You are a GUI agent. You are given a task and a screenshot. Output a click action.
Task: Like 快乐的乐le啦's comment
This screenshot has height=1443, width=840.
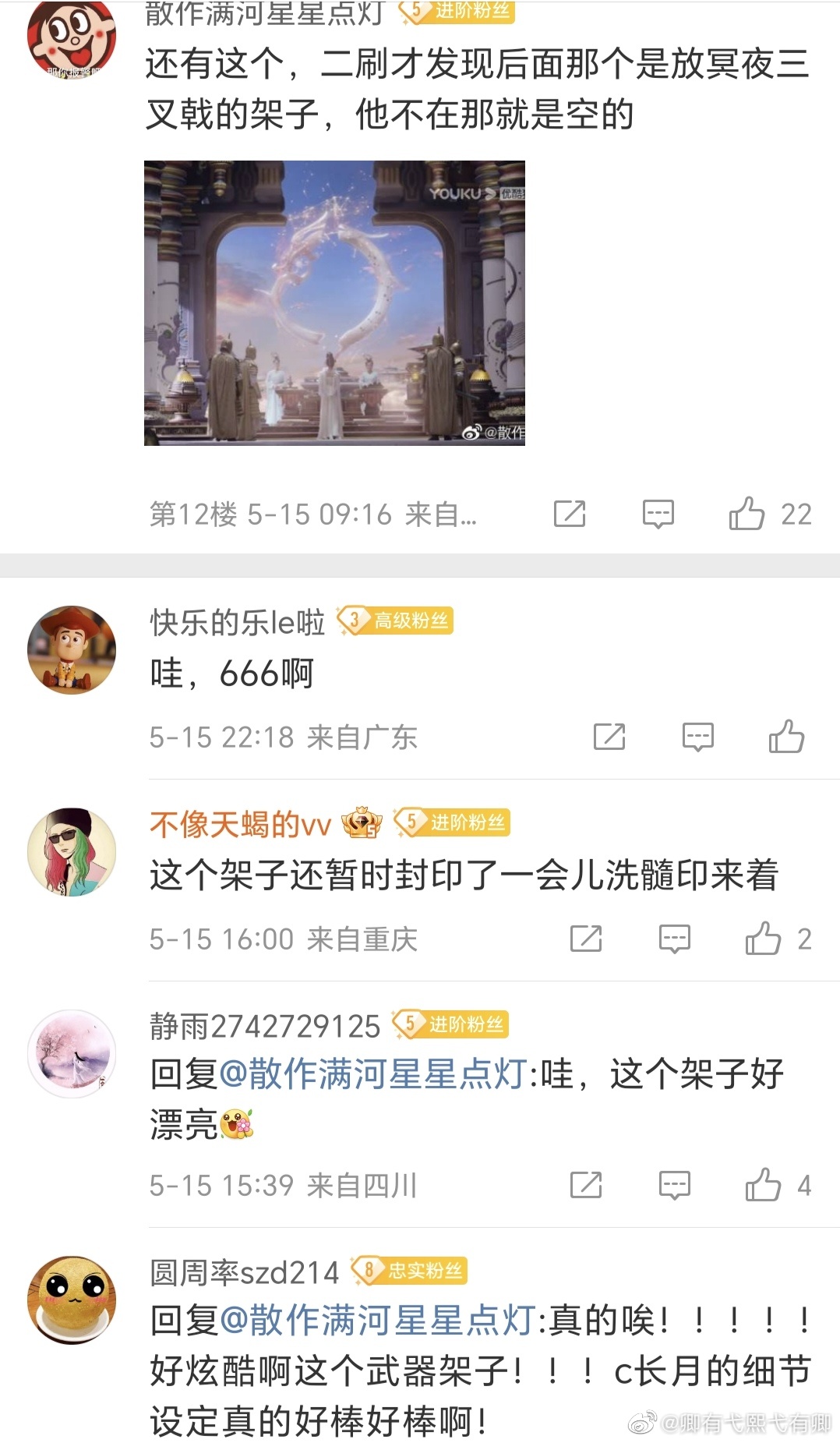[x=786, y=737]
